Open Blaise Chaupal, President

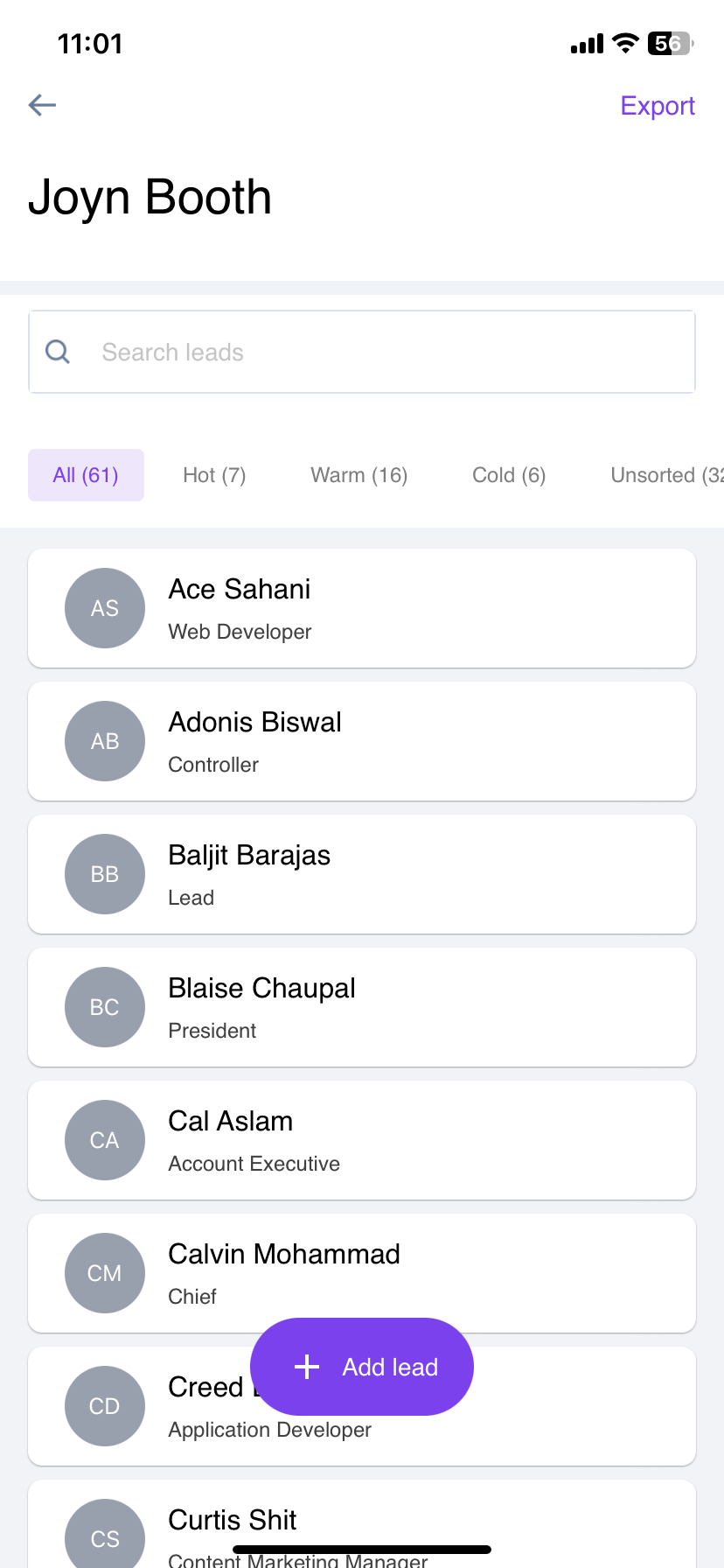click(362, 1007)
